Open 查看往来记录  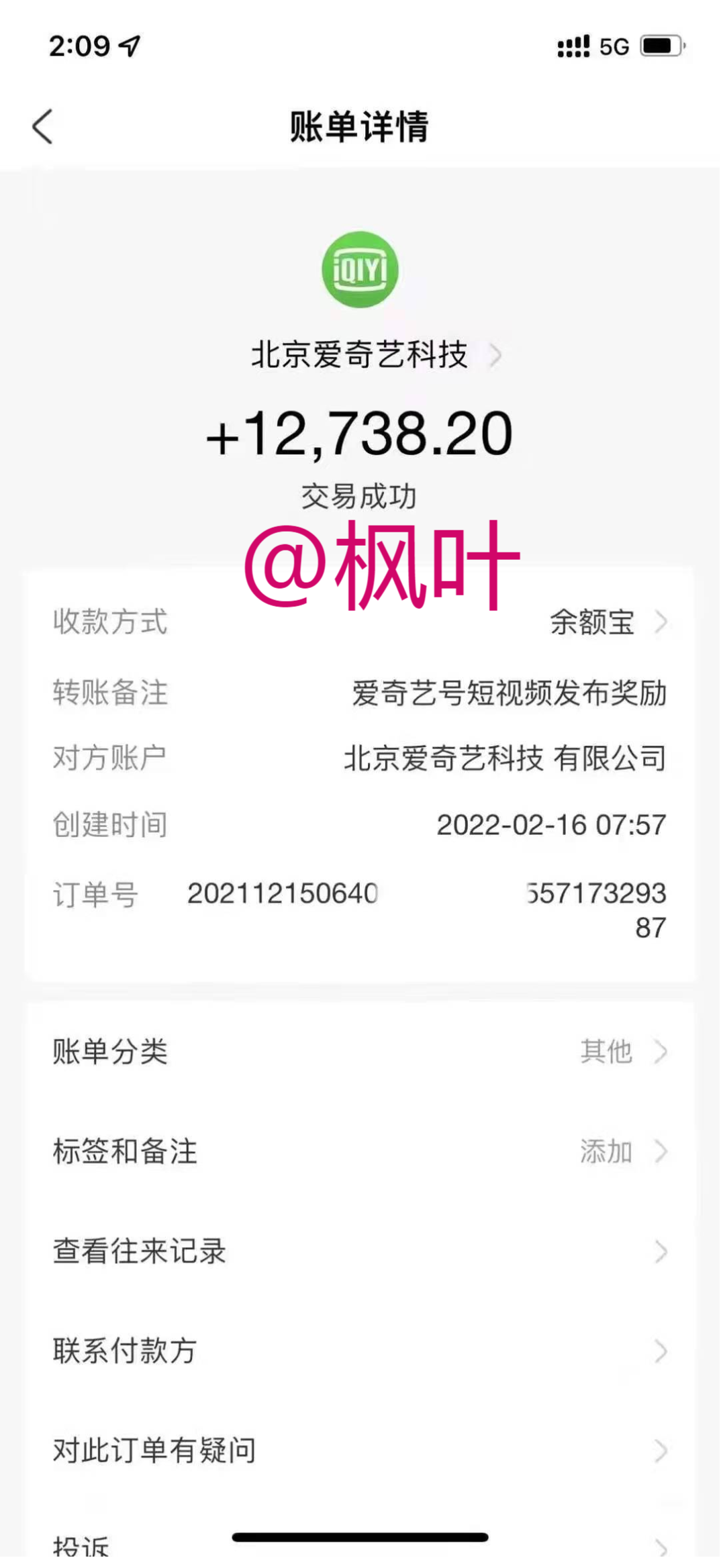pyautogui.click(x=360, y=1251)
